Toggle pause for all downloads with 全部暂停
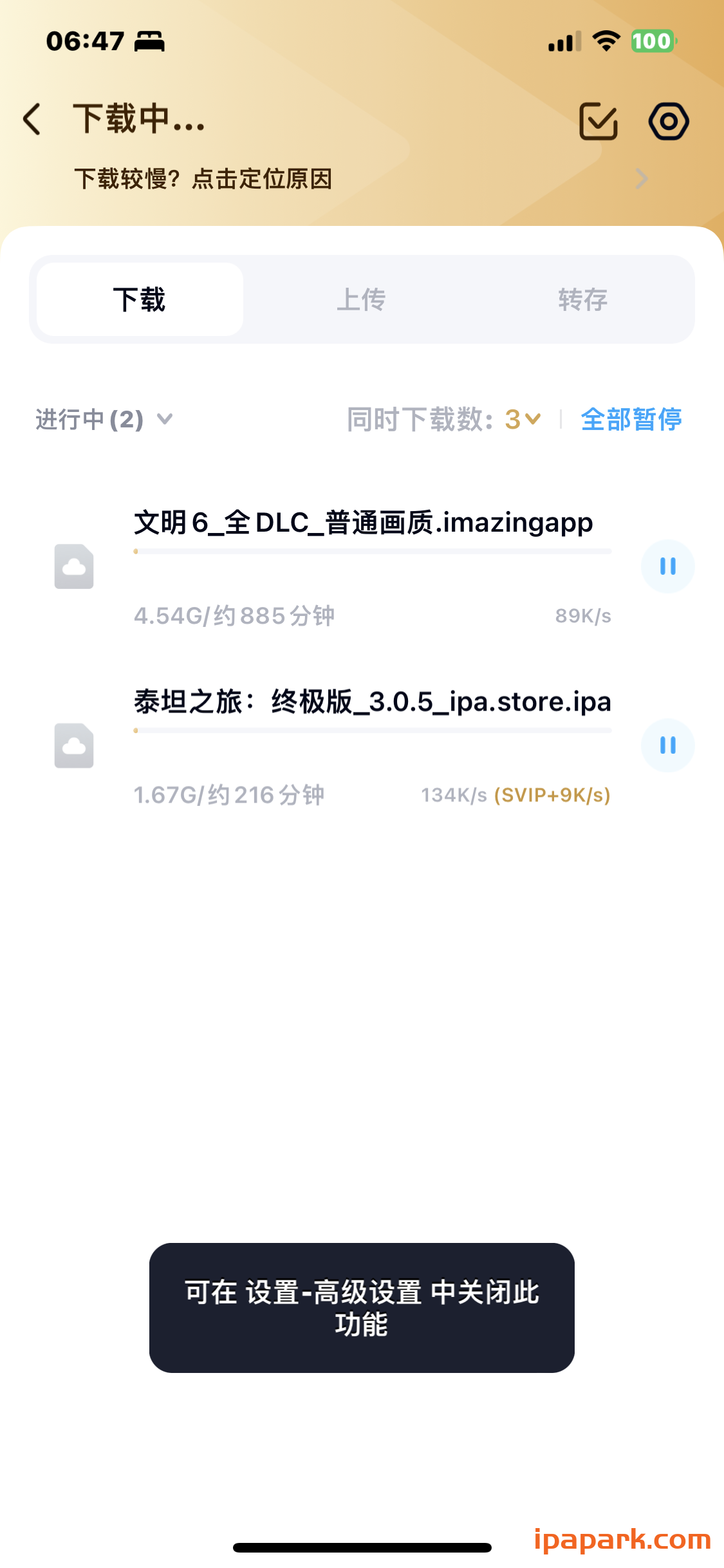Screen dimensions: 724x1568 [x=631, y=420]
